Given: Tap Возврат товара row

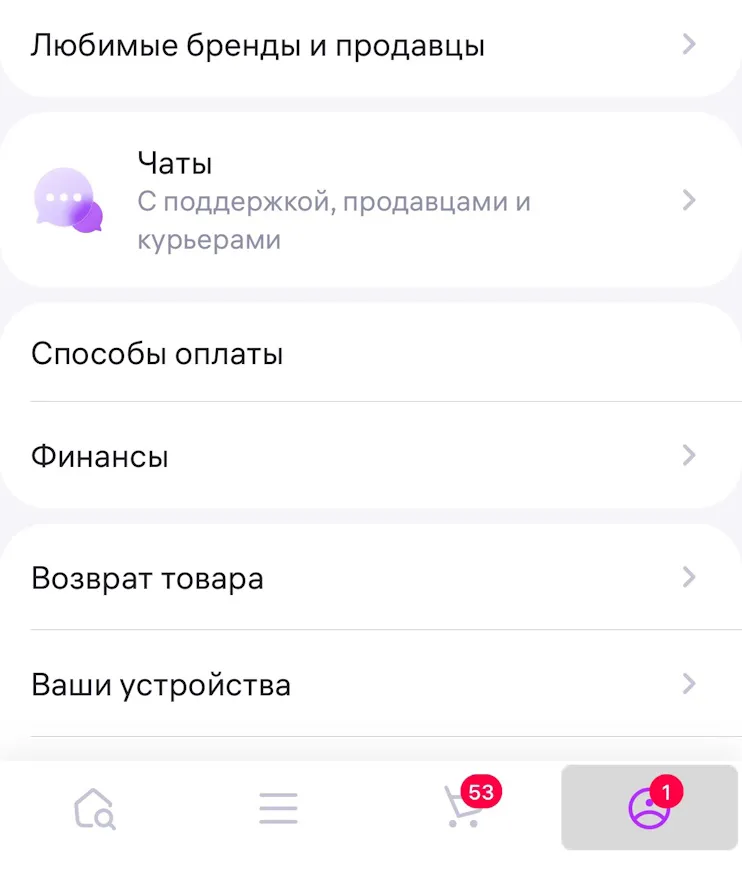Looking at the screenshot, I should [x=148, y=577].
